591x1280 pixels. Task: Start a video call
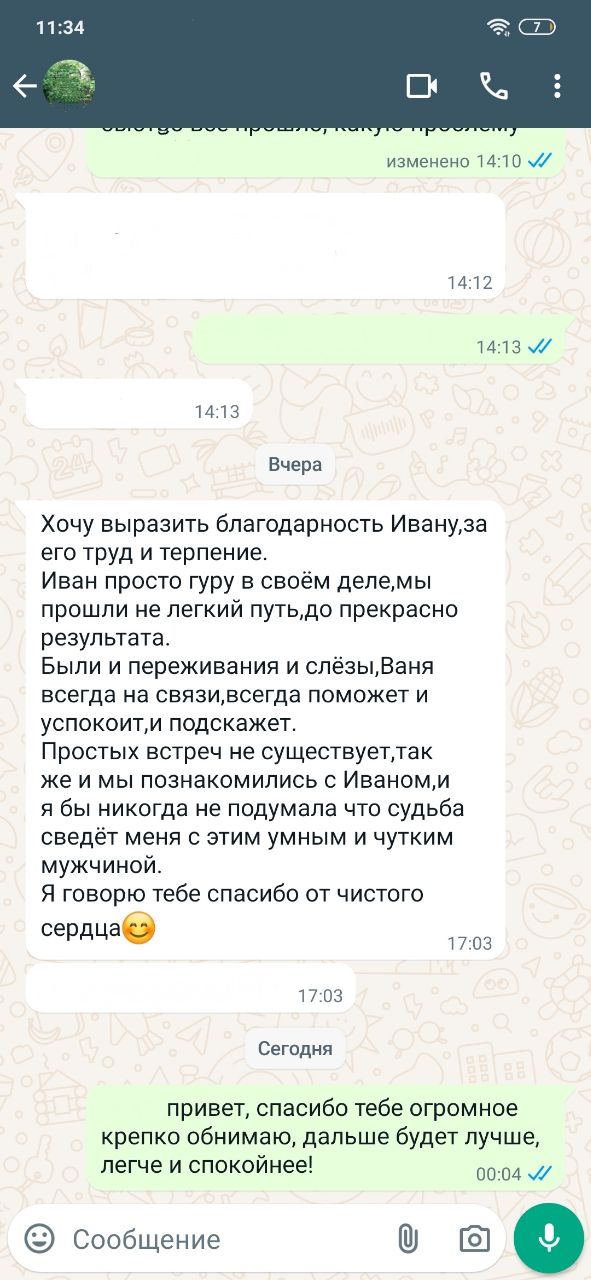point(422,87)
